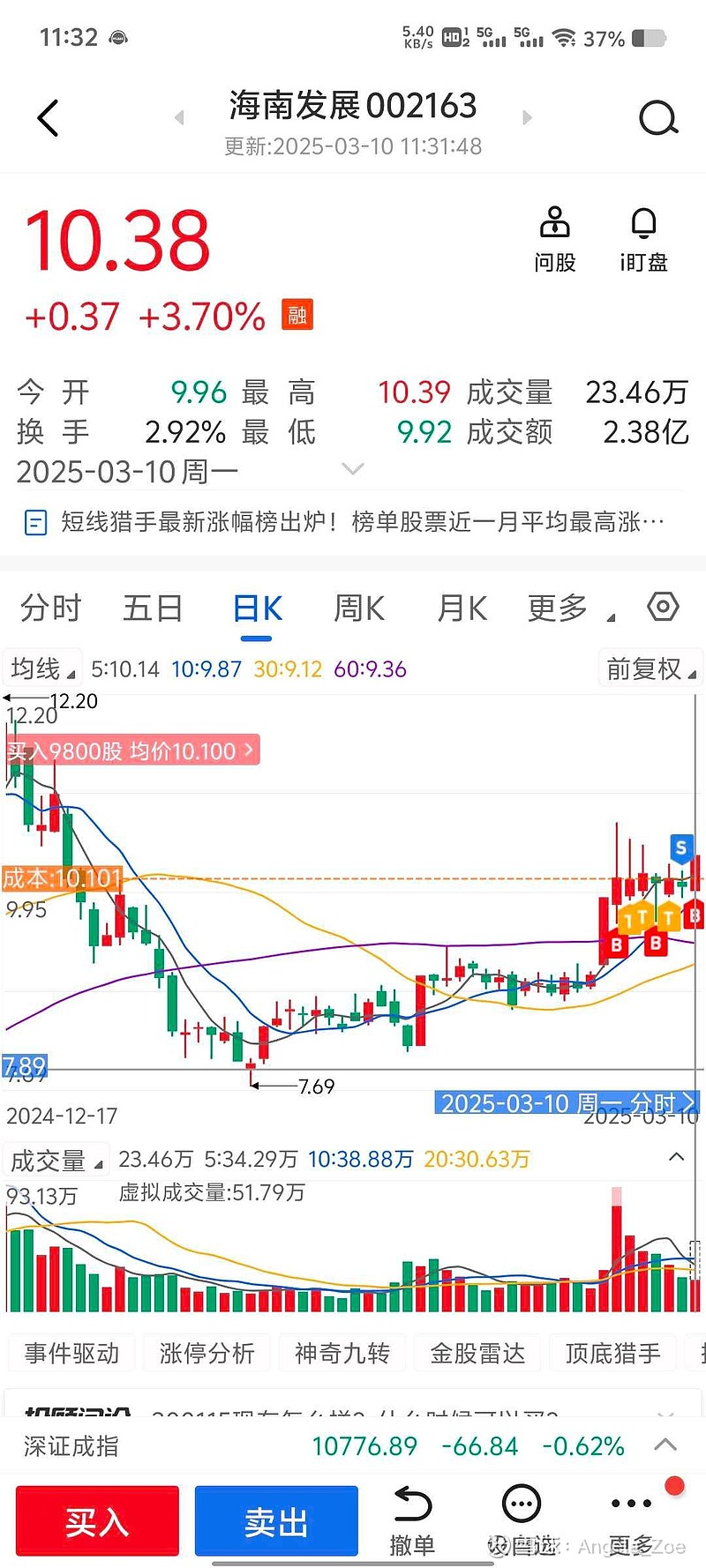Screen dimensions: 706x1568
Task: Collapse the volume panel via its chevron
Action: [676, 1156]
